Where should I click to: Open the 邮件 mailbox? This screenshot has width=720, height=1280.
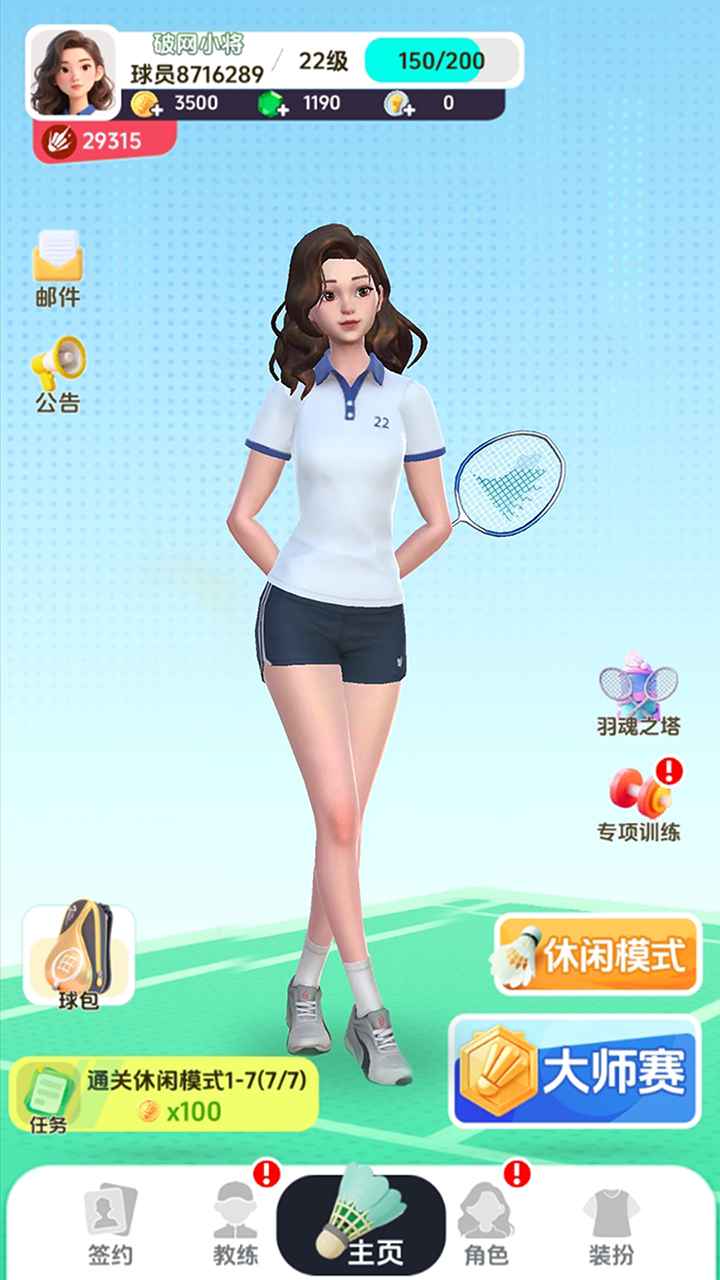pos(58,268)
